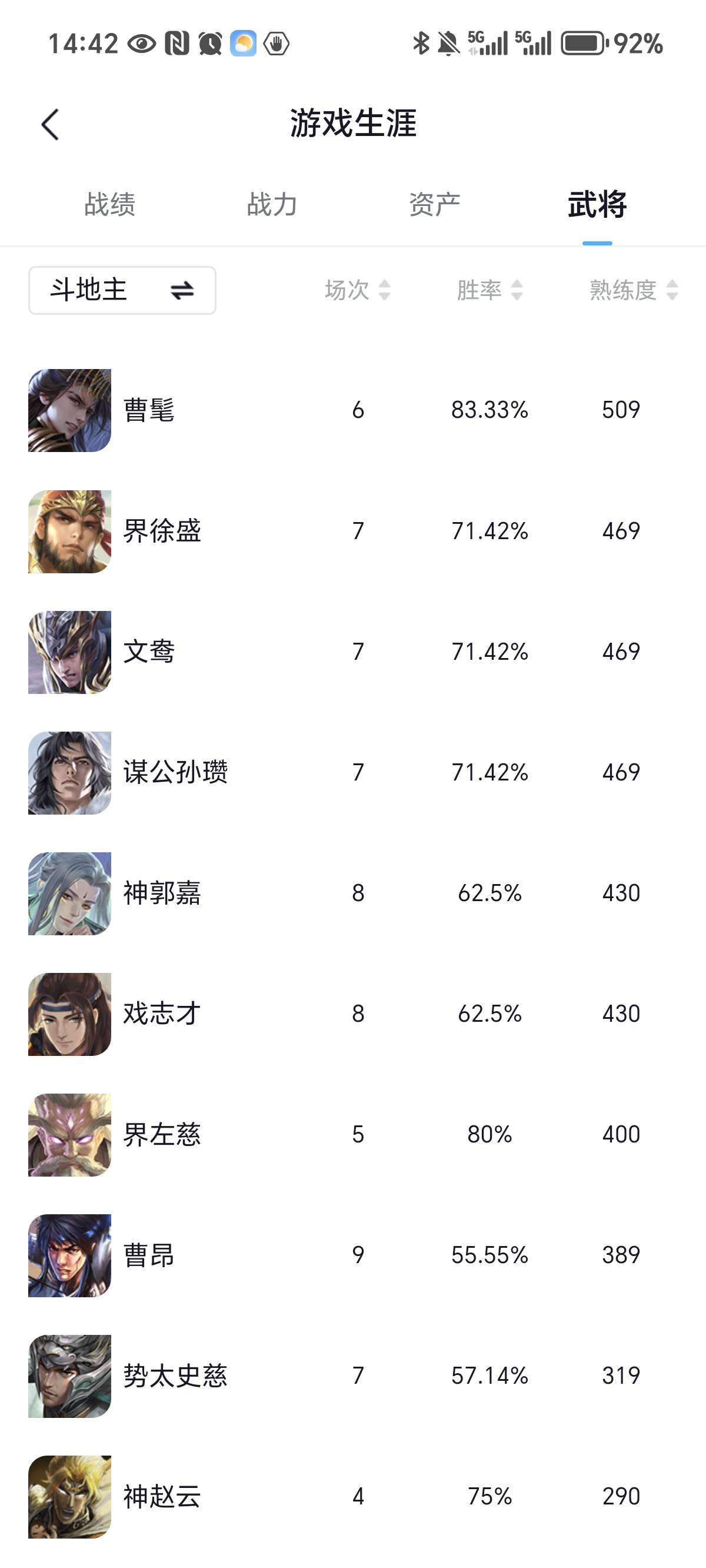This screenshot has height=1568, width=706.
Task: Open the 神赵云 row
Action: [x=353, y=1496]
